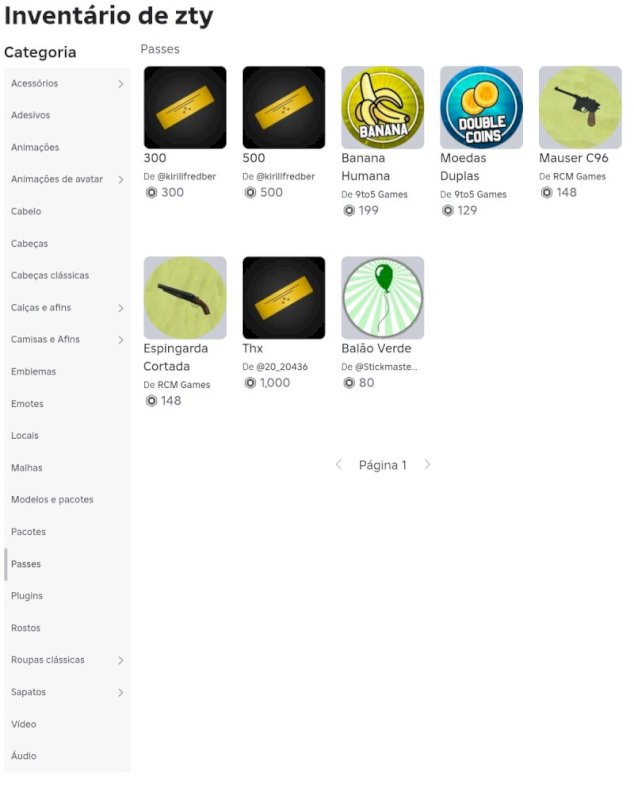Open the Mauser C96 pass
Screen dimensions: 634x800
[580, 107]
